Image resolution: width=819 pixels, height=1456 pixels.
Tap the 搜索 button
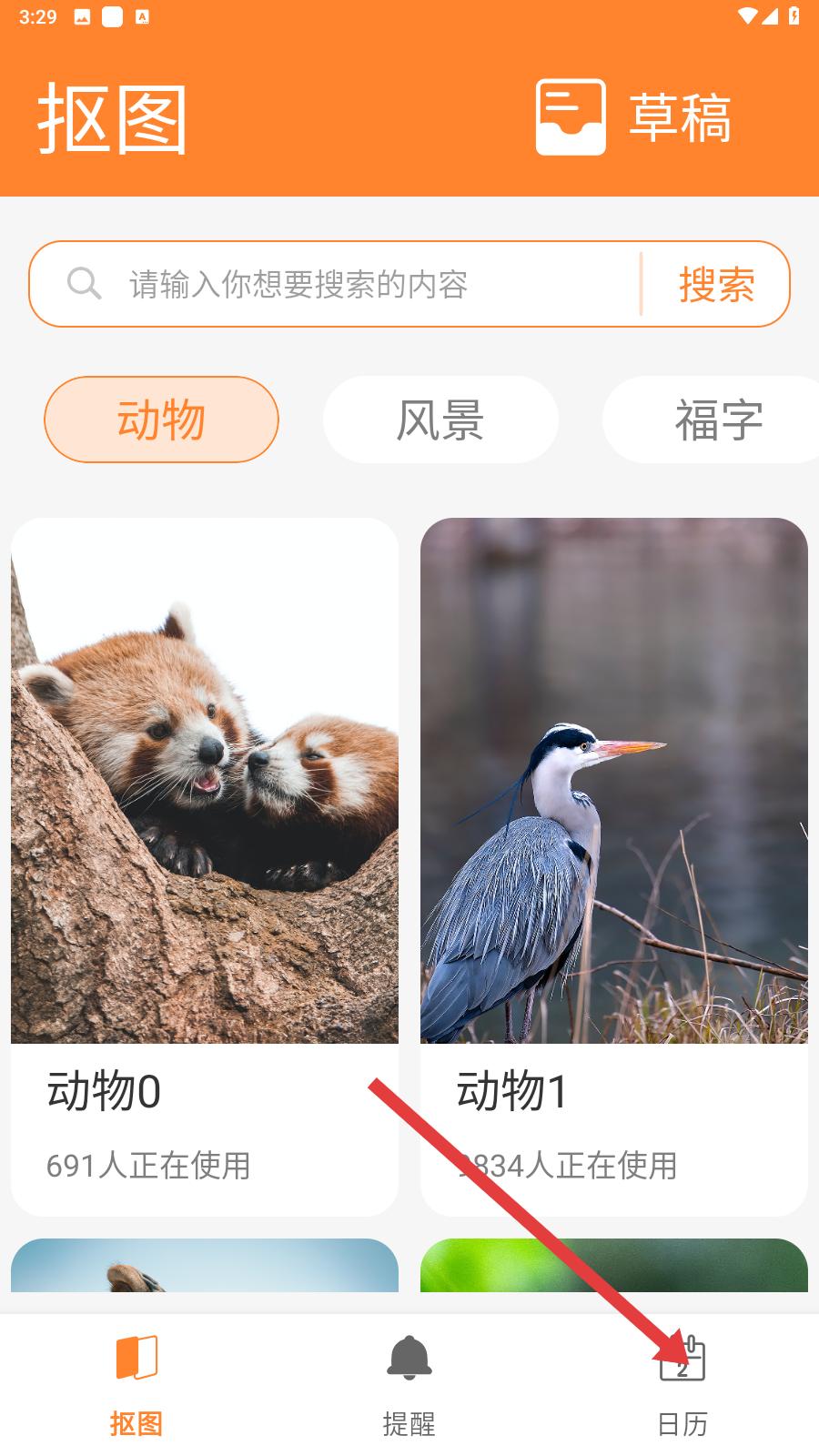point(716,285)
